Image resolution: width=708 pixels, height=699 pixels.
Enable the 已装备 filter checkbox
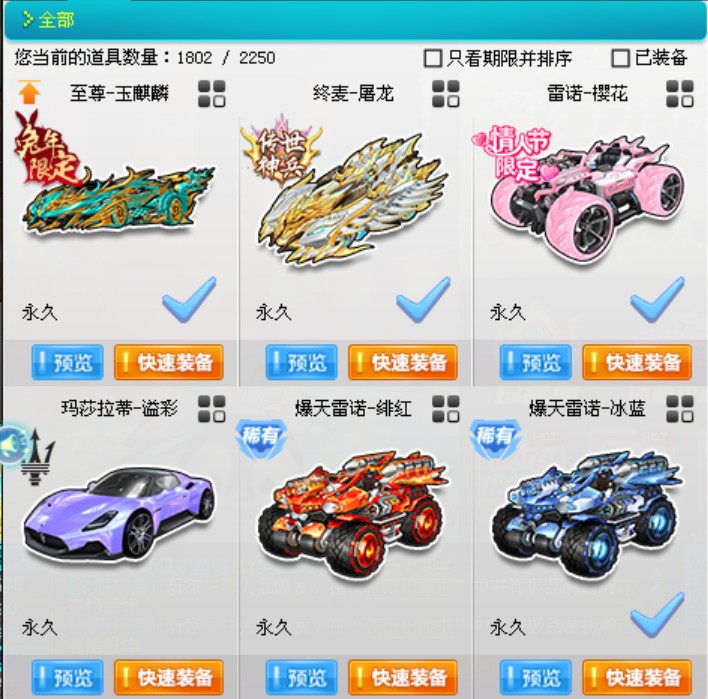(x=620, y=58)
